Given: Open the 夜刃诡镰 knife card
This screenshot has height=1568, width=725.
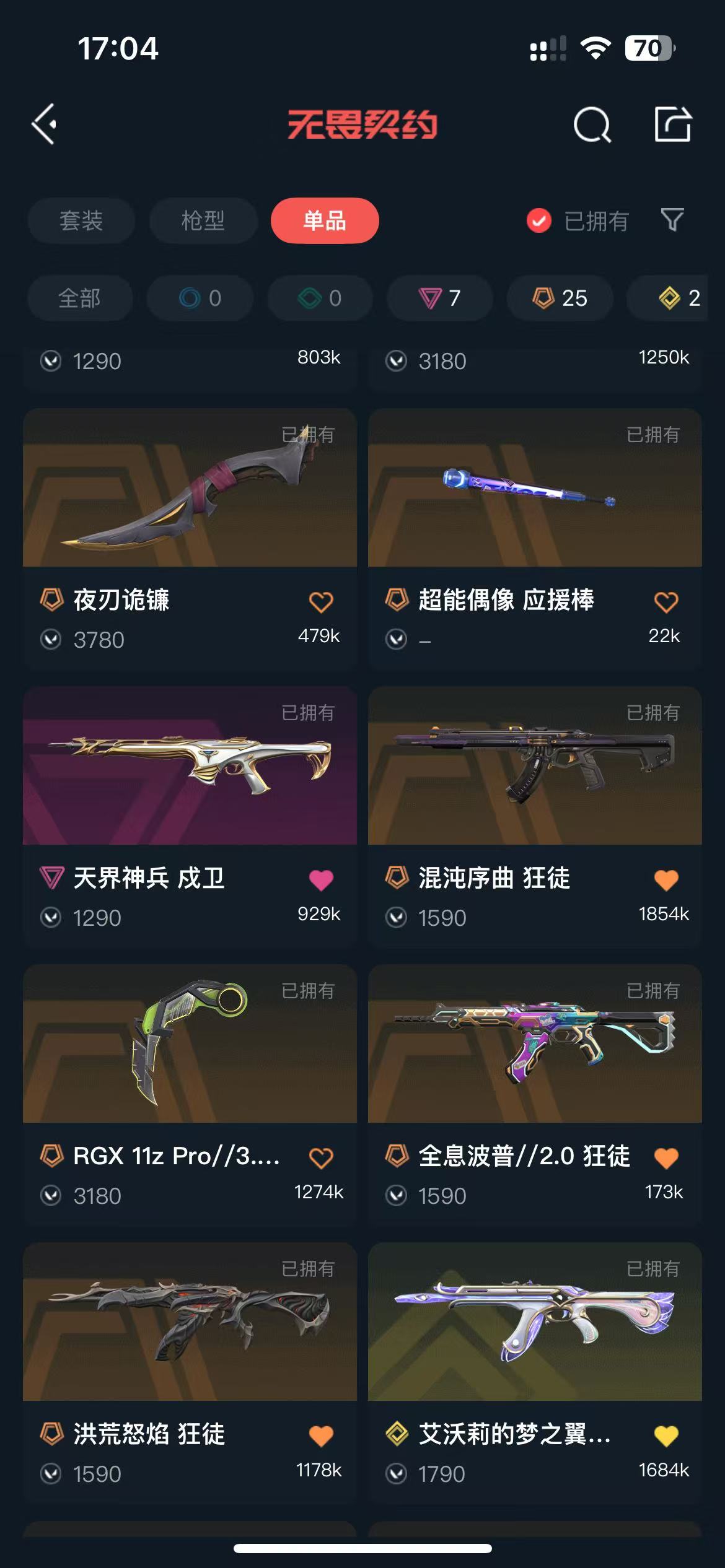Looking at the screenshot, I should coord(190,538).
